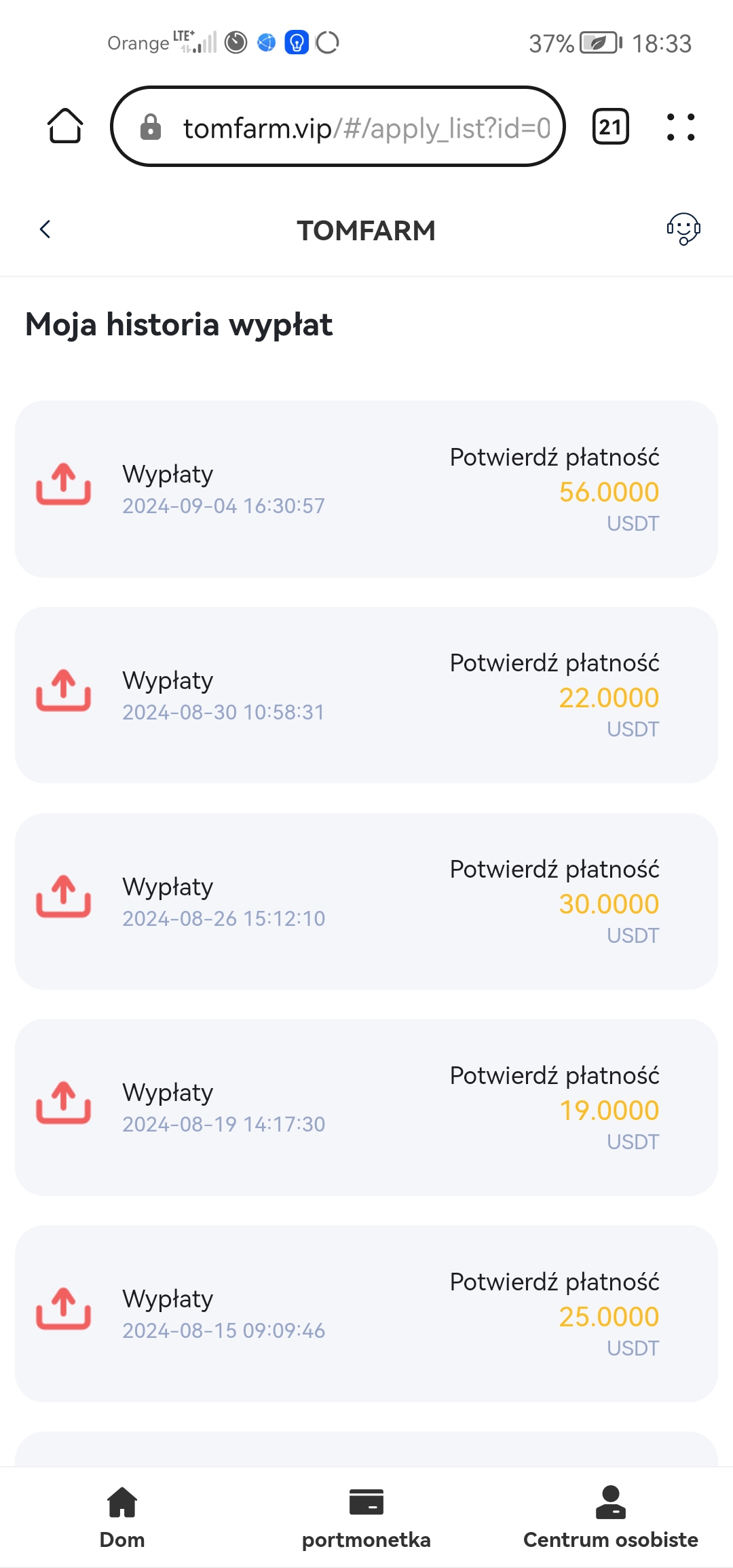The width and height of the screenshot is (733, 1568).
Task: Open the browser overflow menu
Action: (x=681, y=126)
